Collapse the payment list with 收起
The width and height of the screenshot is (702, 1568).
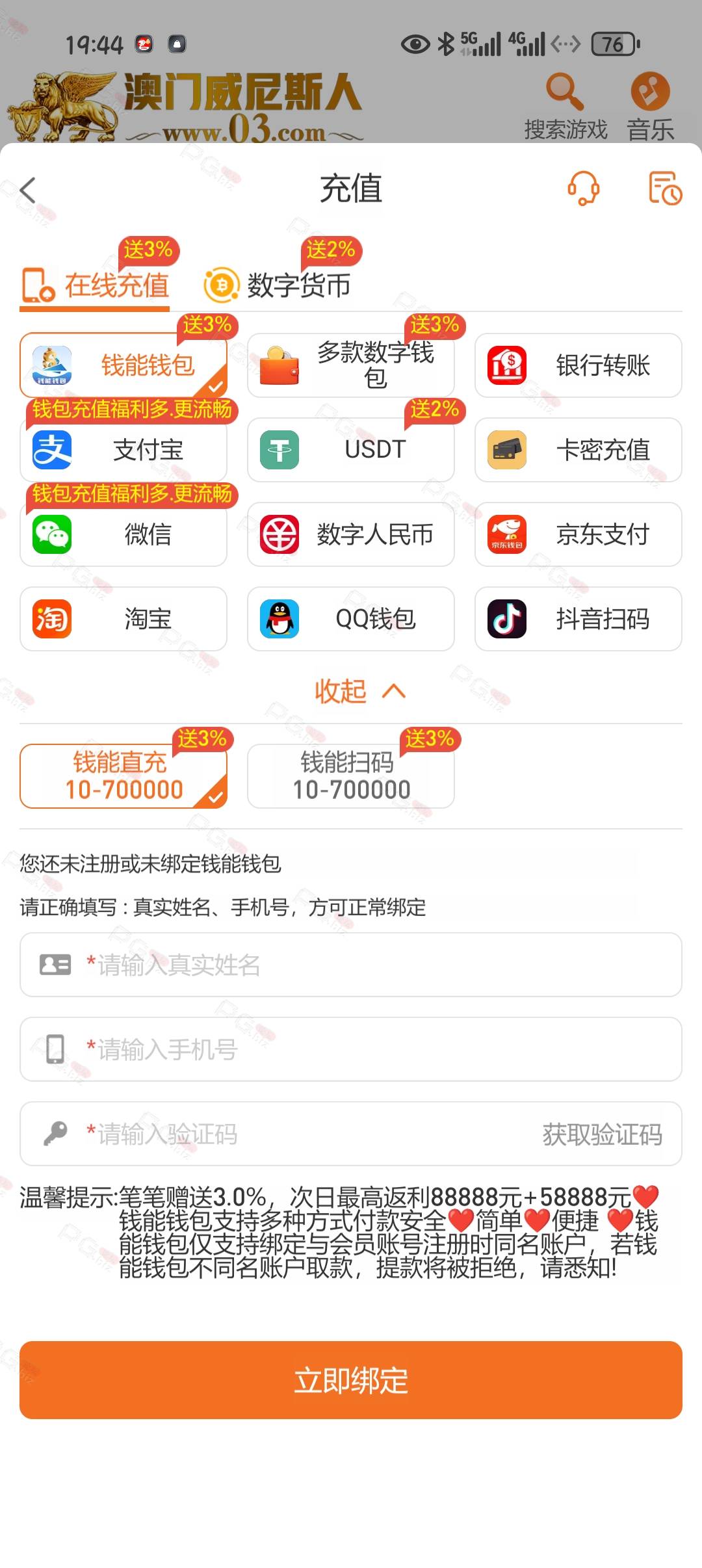point(359,691)
